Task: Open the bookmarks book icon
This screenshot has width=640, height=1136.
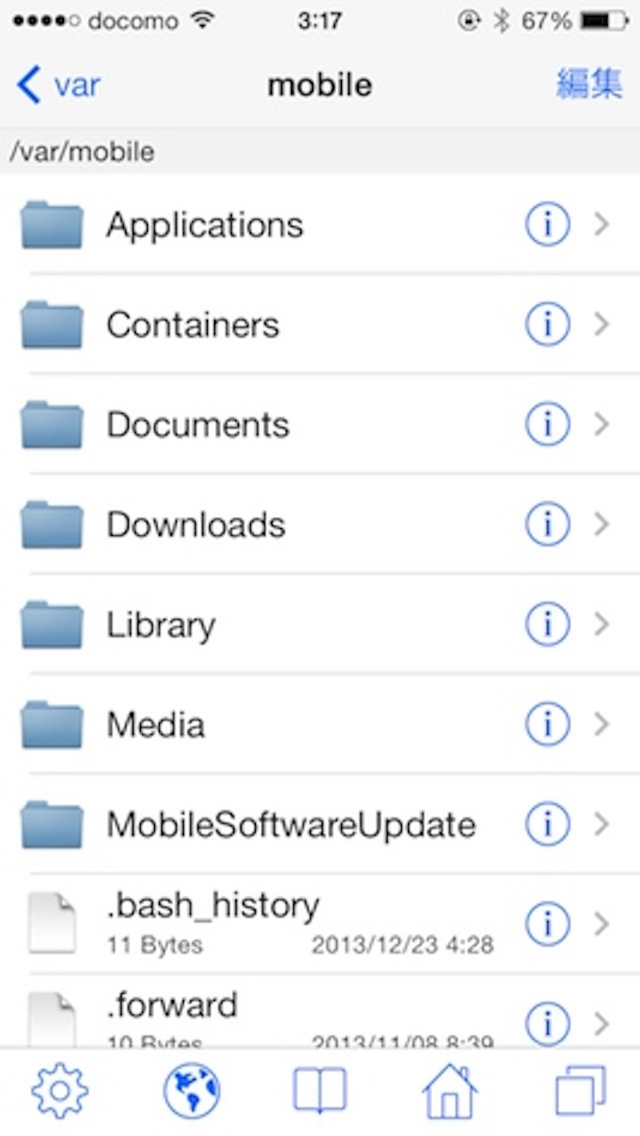Action: point(320,1090)
